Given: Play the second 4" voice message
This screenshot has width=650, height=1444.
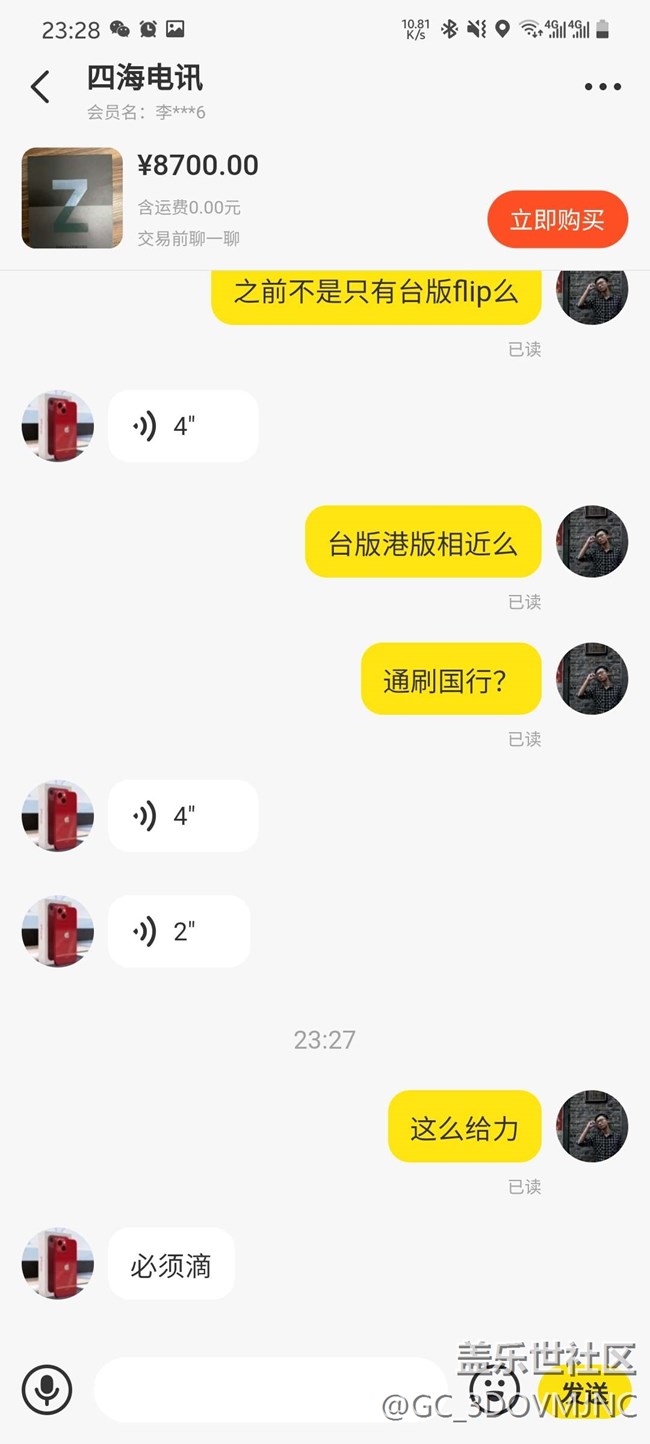Looking at the screenshot, I should point(183,816).
